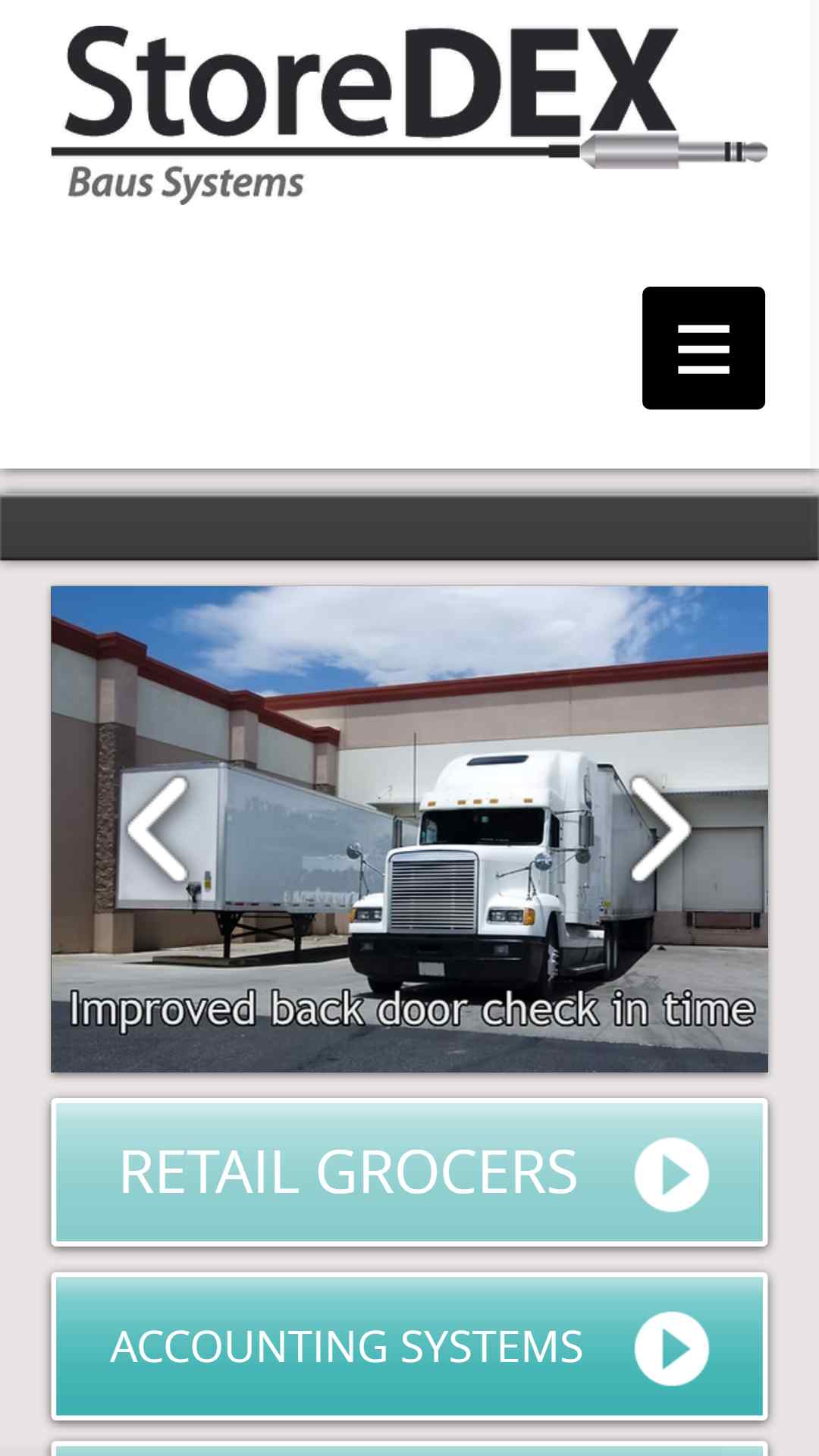Open the hamburger navigation menu
819x1456 pixels.
click(x=703, y=348)
